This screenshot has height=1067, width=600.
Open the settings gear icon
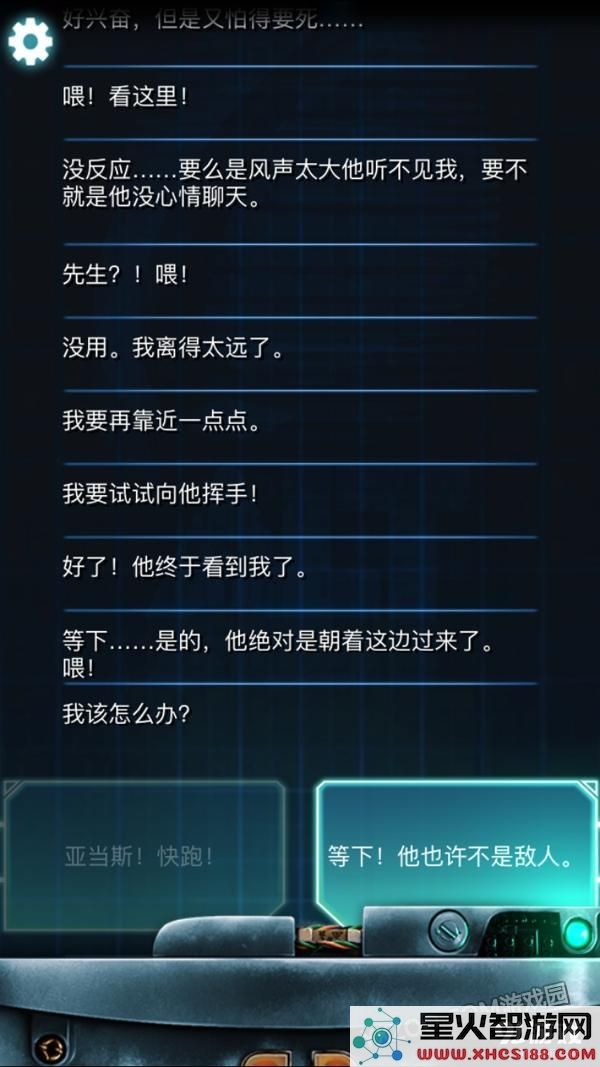[30, 42]
